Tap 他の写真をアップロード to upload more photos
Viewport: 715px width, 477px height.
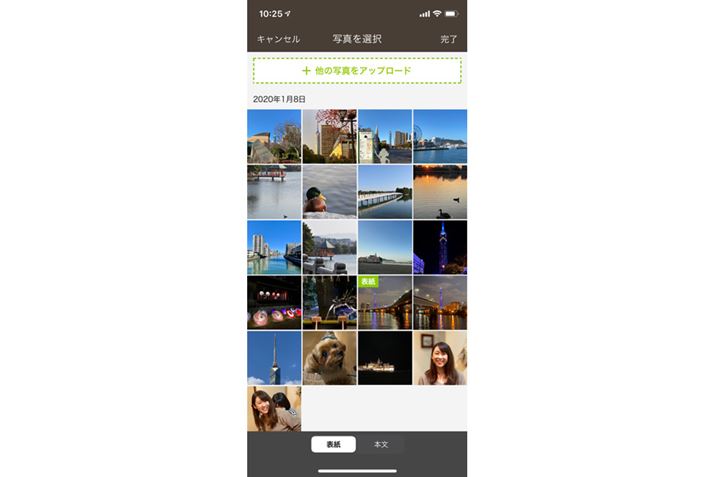click(357, 71)
